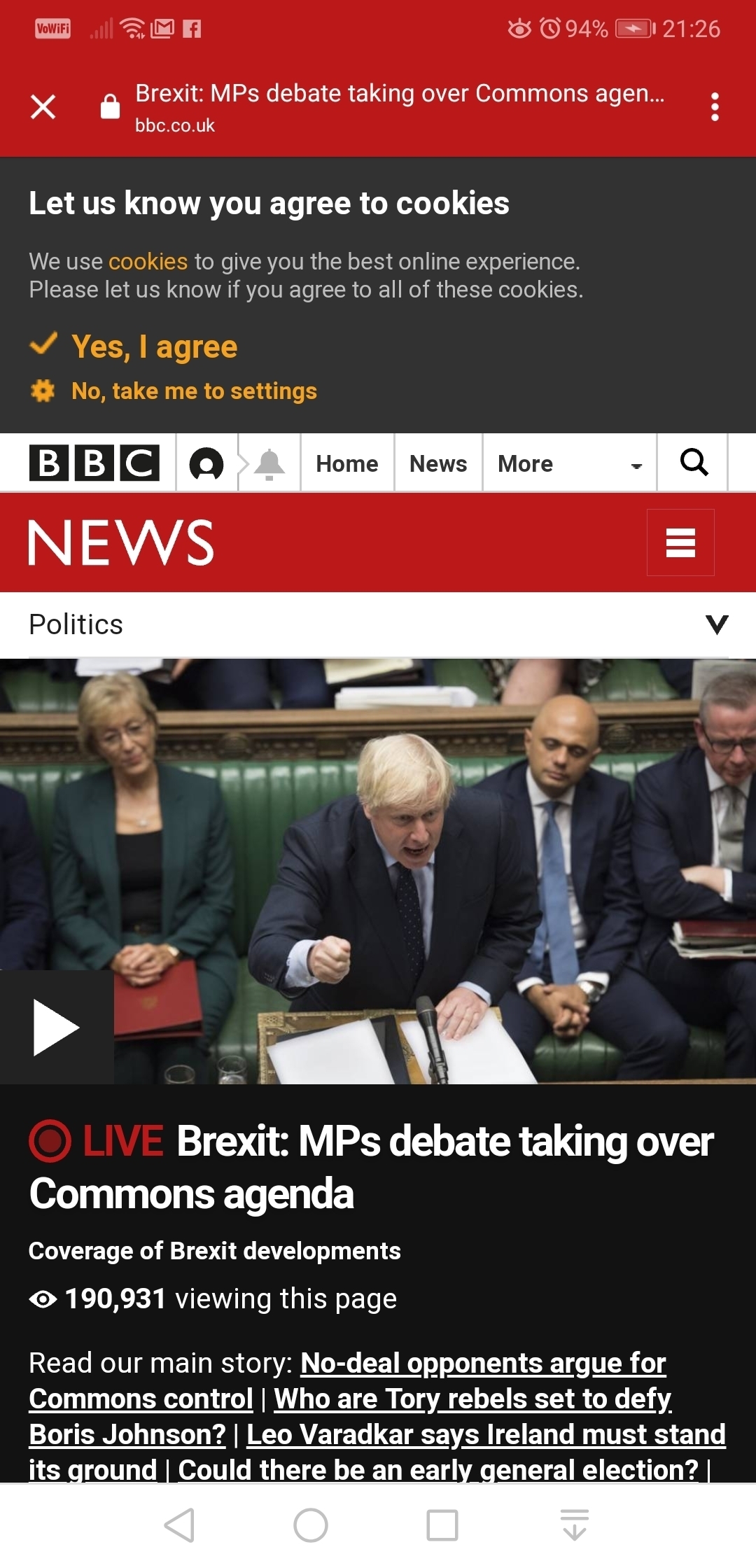Open the browser overflow menu

coord(714,107)
